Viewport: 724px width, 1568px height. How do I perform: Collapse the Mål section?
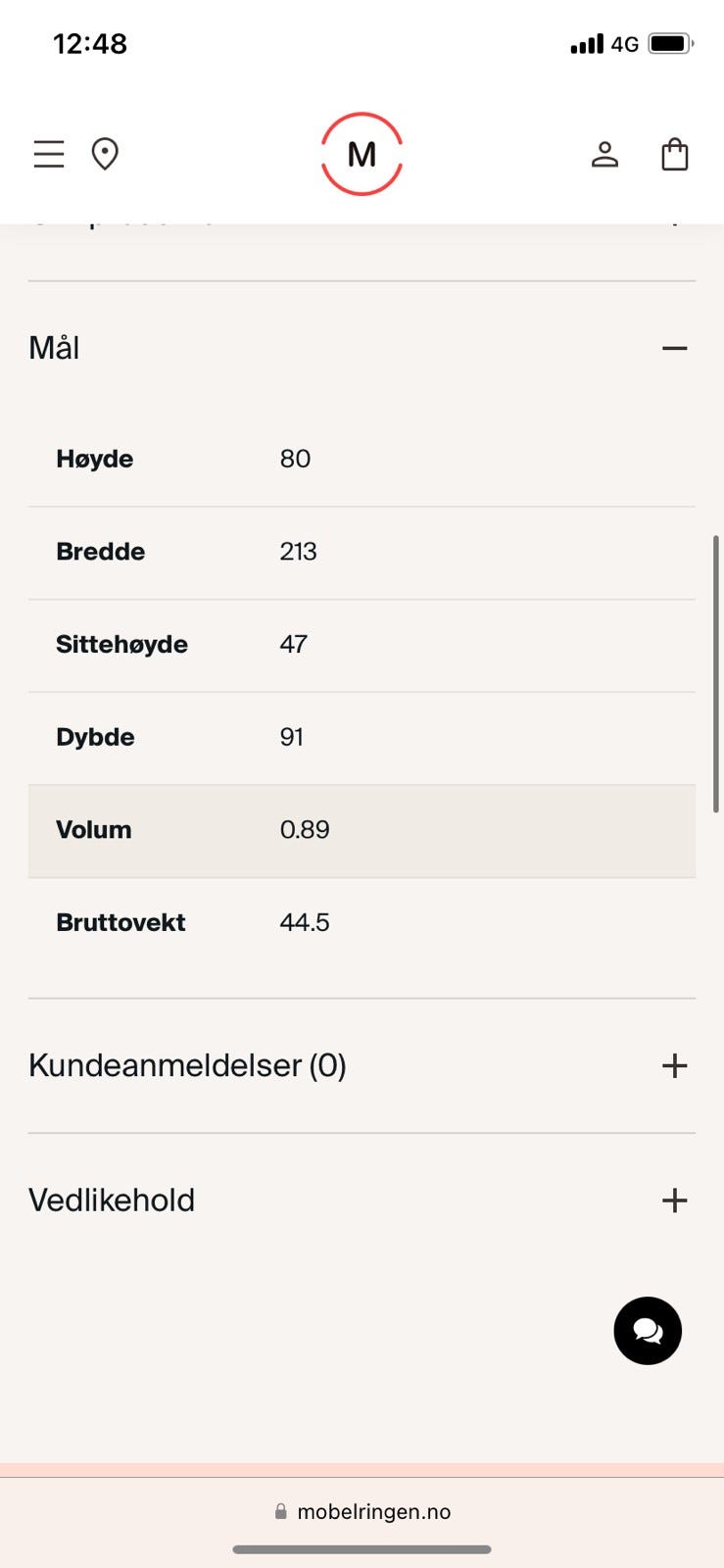[x=674, y=348]
